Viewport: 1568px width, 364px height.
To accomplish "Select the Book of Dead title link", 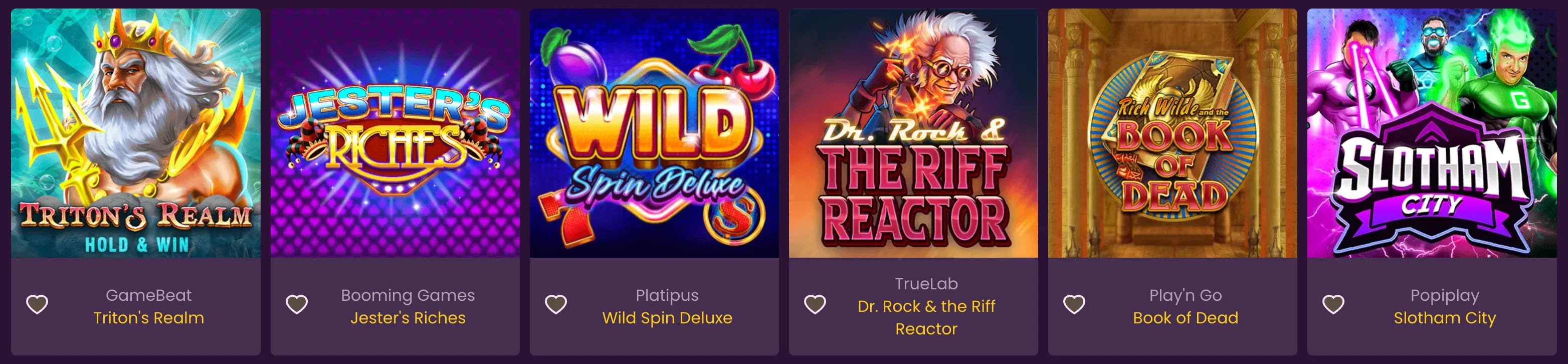I will (1185, 318).
